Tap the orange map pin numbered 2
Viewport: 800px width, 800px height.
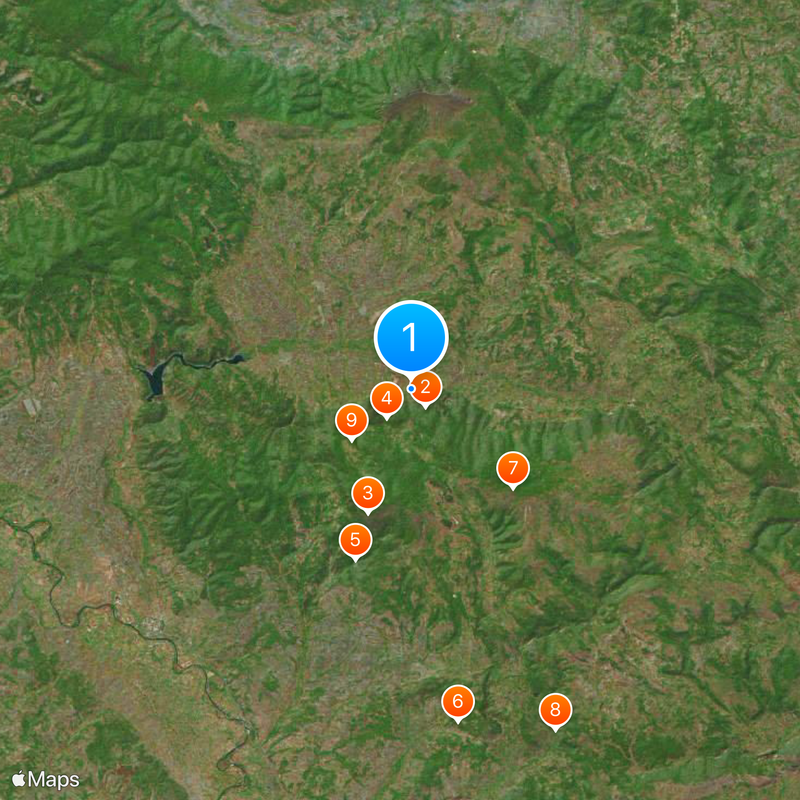pyautogui.click(x=426, y=388)
